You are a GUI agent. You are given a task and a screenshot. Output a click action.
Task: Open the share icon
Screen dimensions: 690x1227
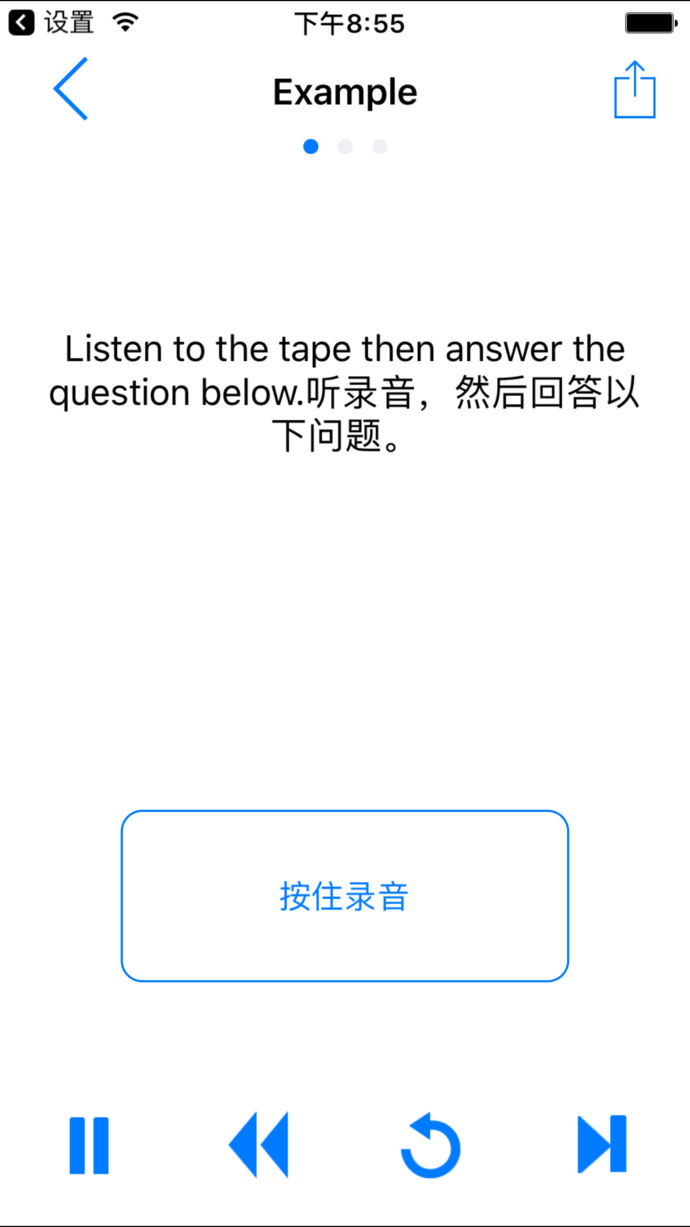coord(634,90)
